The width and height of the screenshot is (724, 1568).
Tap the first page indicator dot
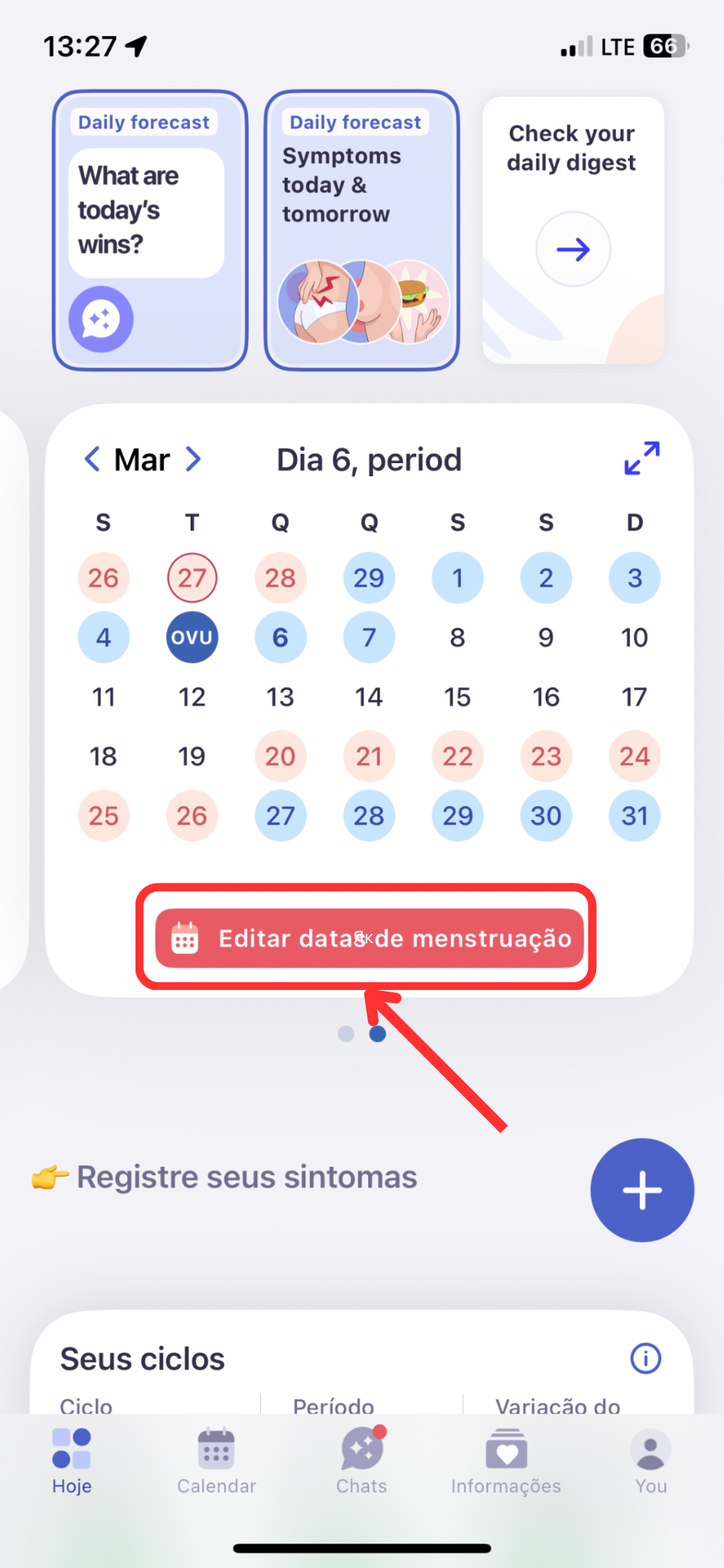346,1034
